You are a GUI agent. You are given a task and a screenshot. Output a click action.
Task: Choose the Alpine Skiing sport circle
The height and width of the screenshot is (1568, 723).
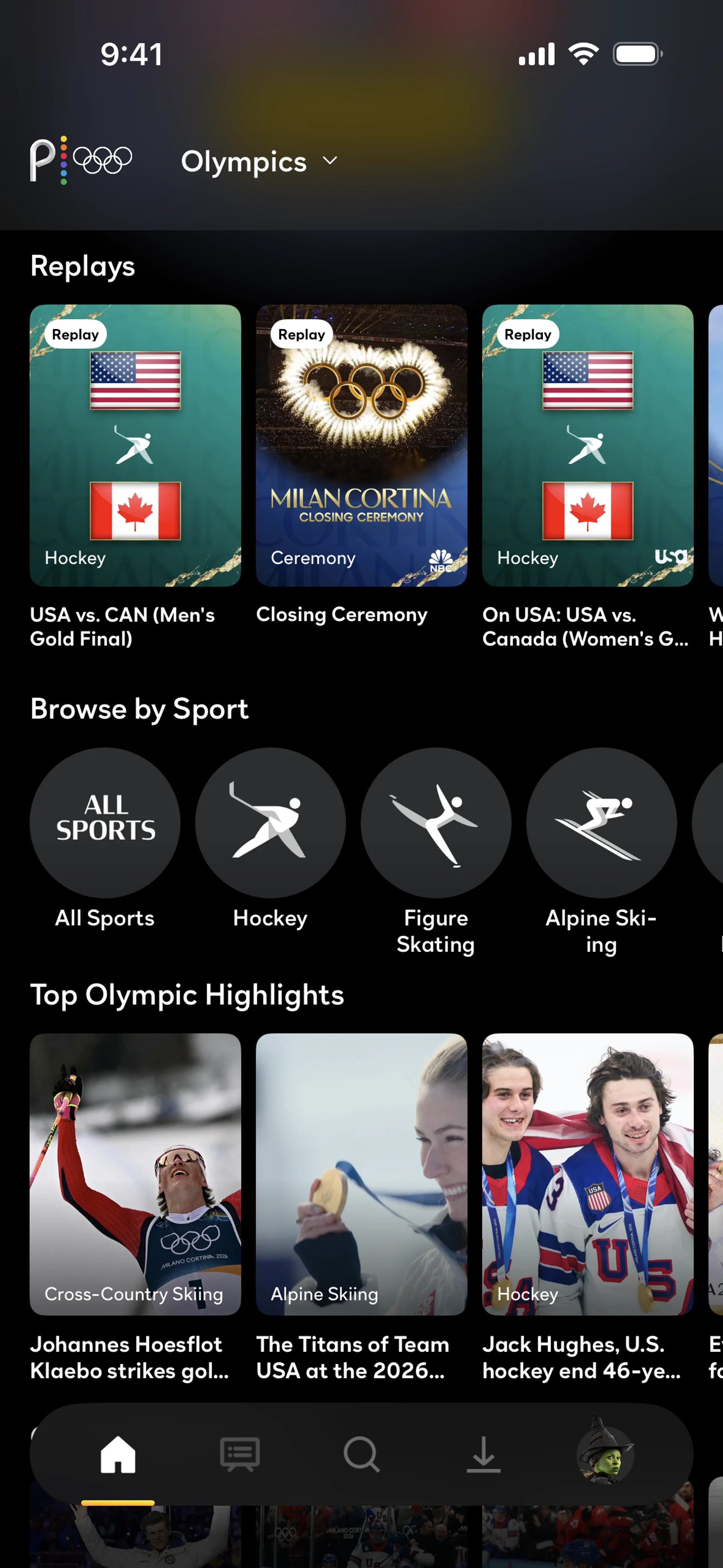[x=601, y=822]
